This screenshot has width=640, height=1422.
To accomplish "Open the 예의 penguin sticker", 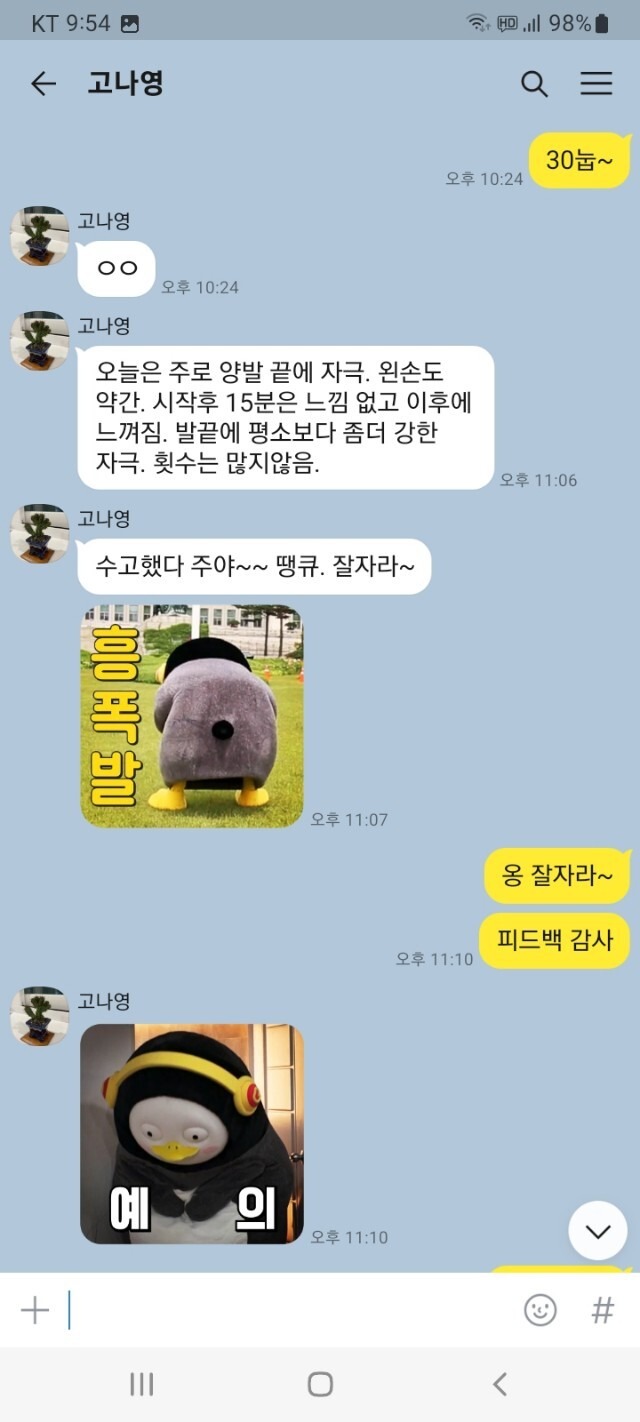I will [x=191, y=1134].
